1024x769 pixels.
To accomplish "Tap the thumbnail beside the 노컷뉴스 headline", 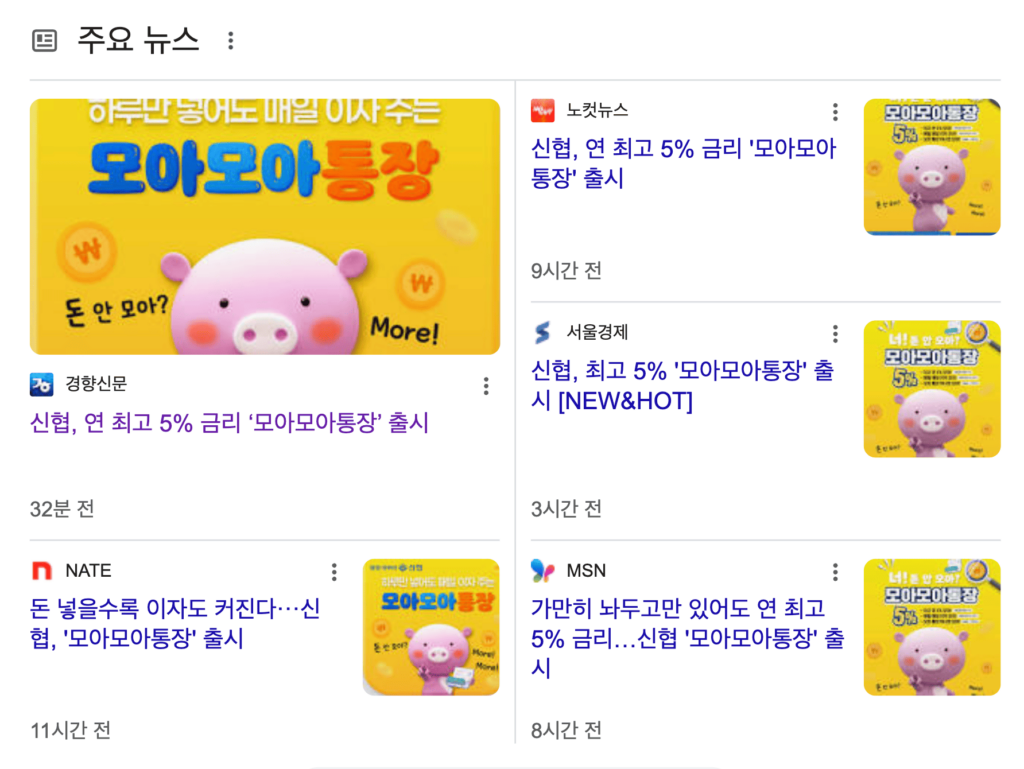I will [931, 167].
